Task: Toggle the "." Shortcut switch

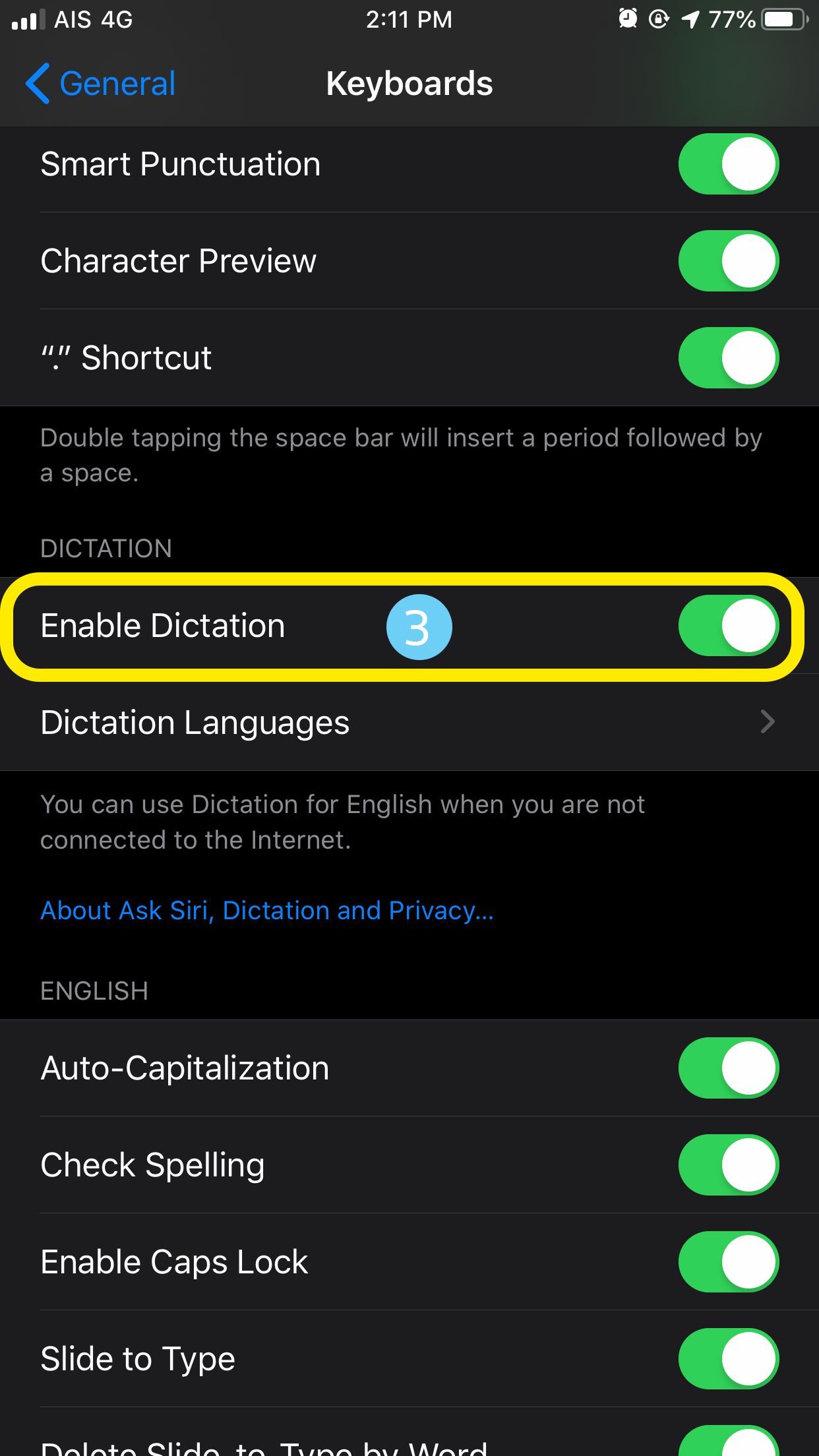Action: [728, 358]
